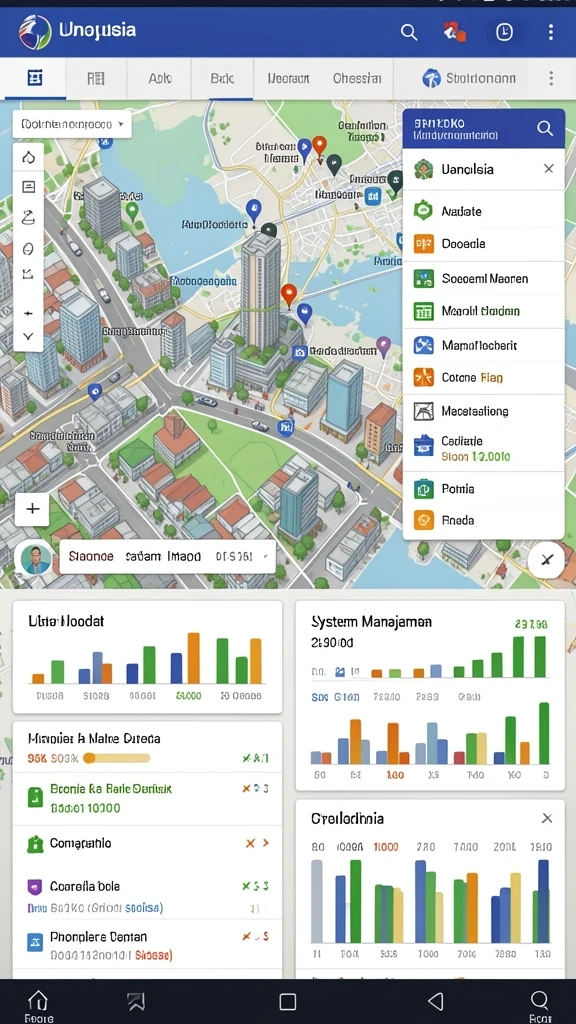
Task: Open Cotone Rian in the side panel
Action: click(x=483, y=377)
